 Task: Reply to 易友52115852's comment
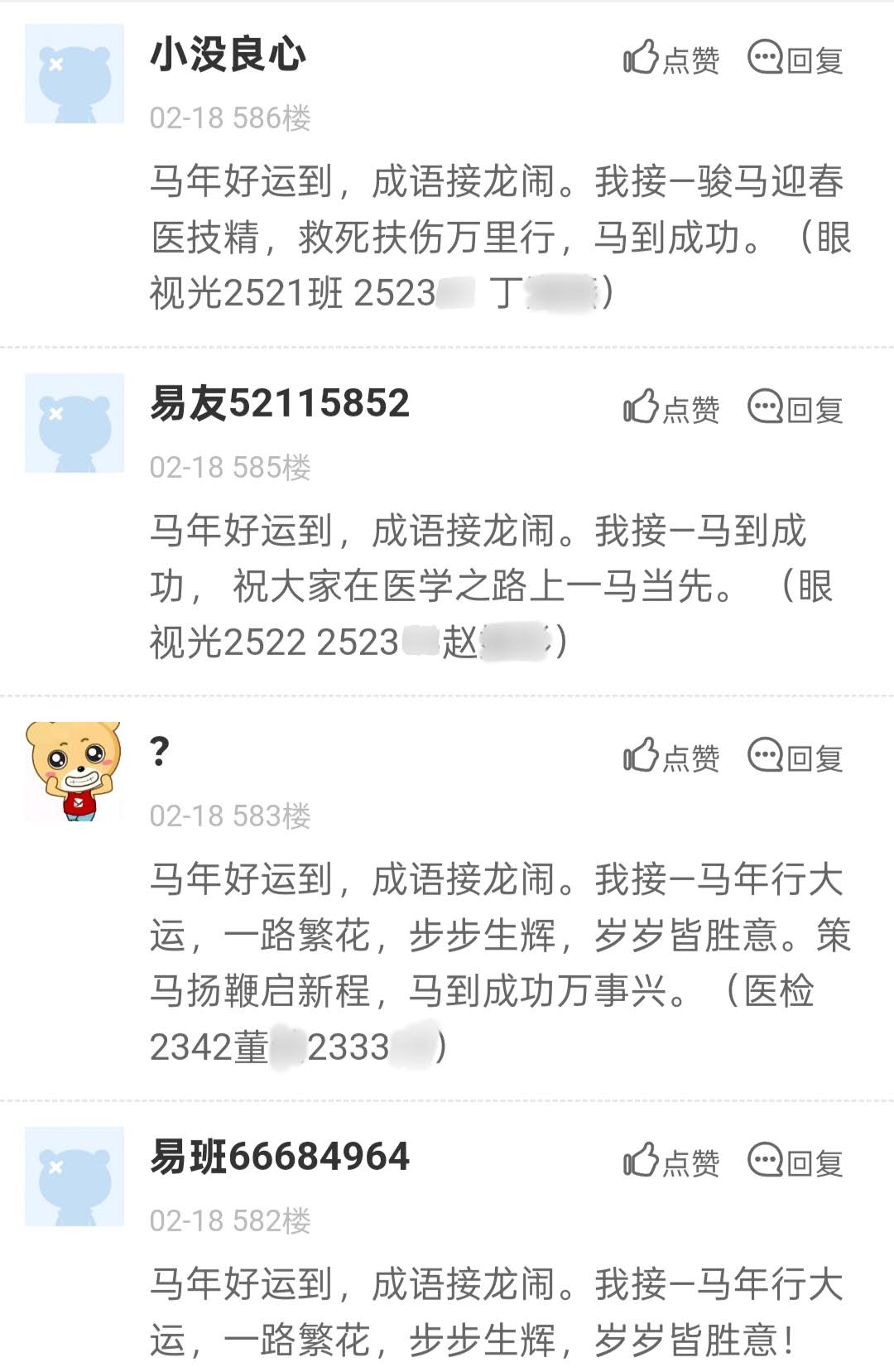pyautogui.click(x=795, y=408)
